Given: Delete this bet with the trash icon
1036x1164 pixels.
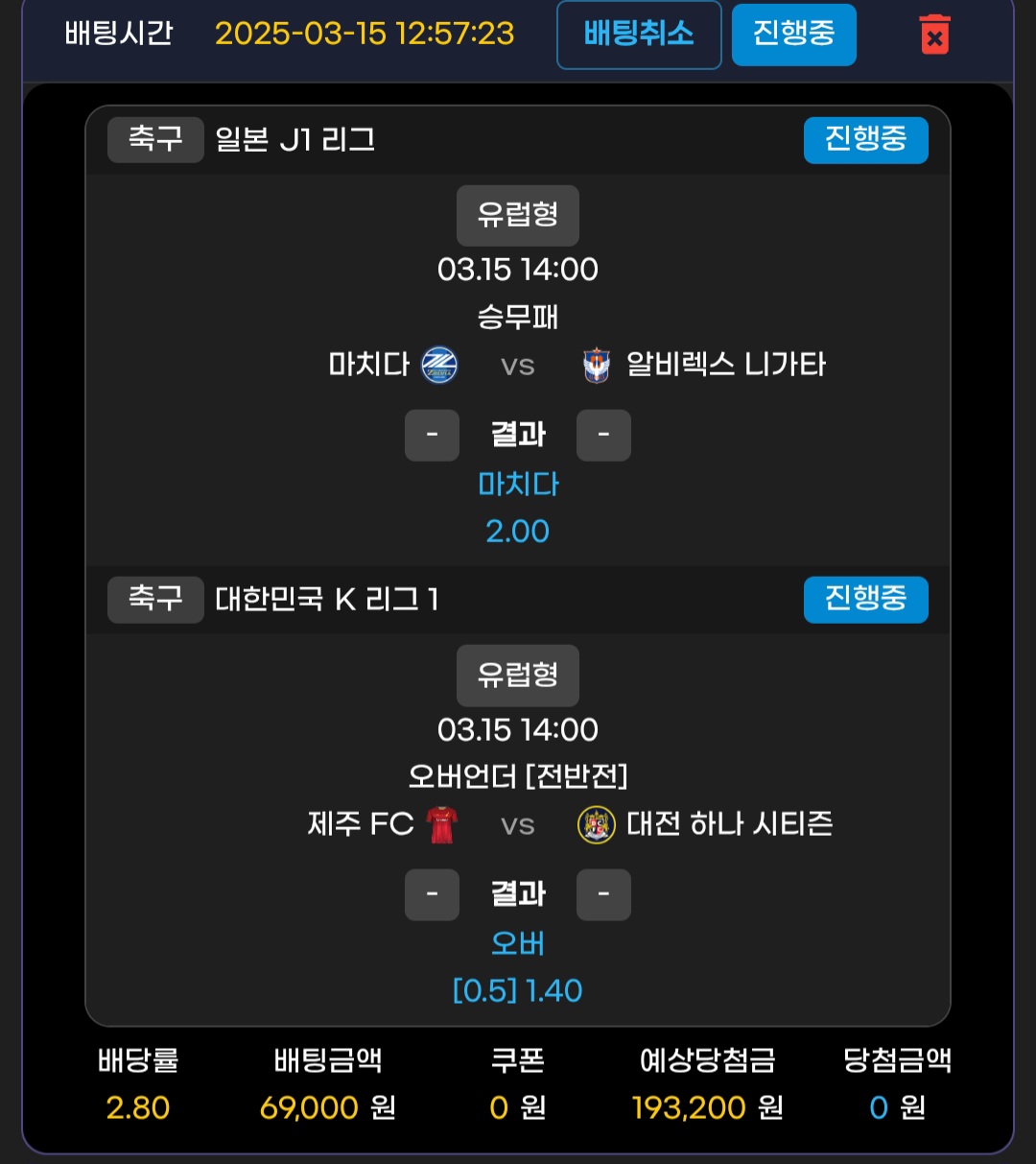Looking at the screenshot, I should [934, 35].
